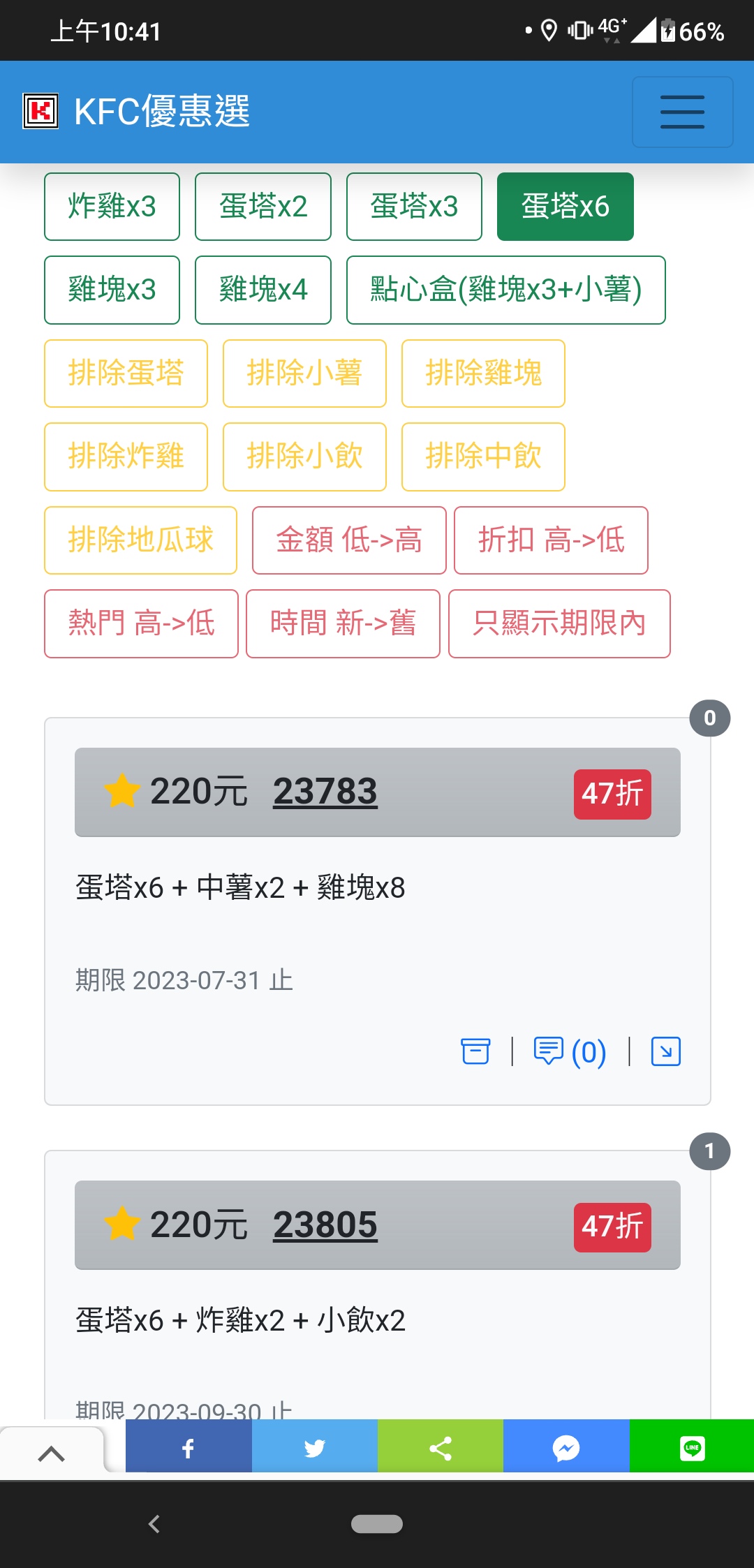Sort by 折扣 高->低

tap(551, 540)
